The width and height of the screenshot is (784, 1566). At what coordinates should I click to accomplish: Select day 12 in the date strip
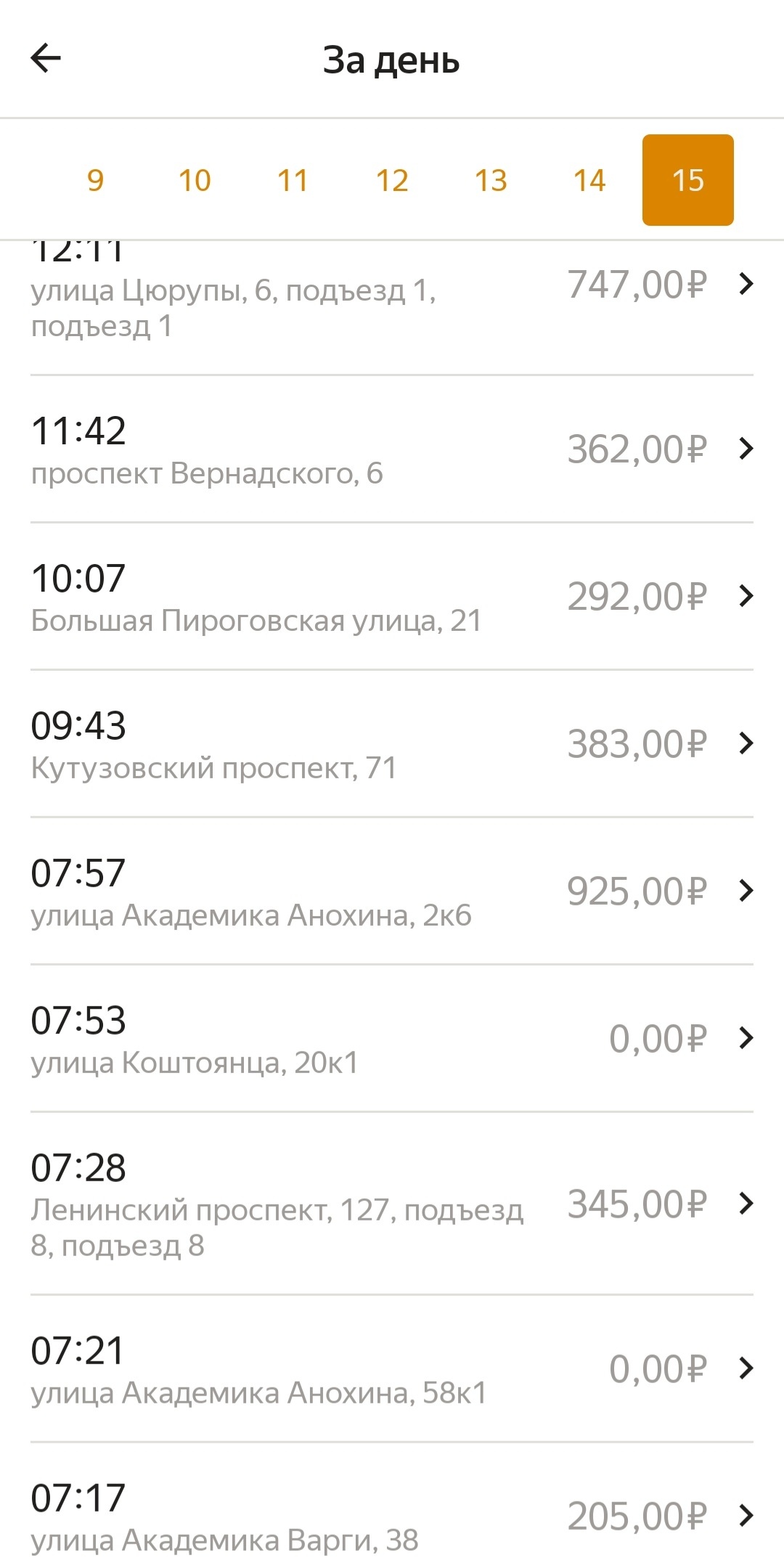coord(392,180)
